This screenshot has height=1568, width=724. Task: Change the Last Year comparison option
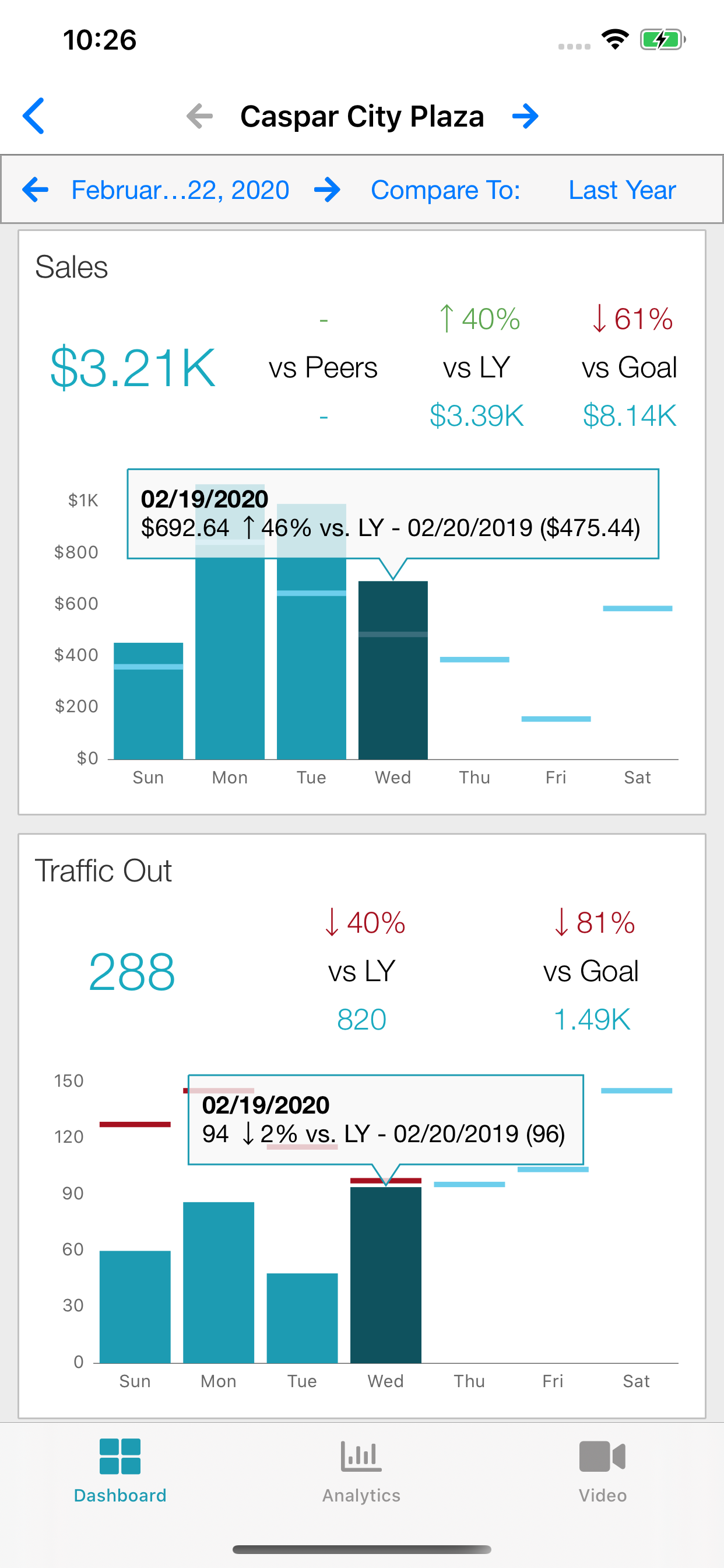click(x=622, y=190)
